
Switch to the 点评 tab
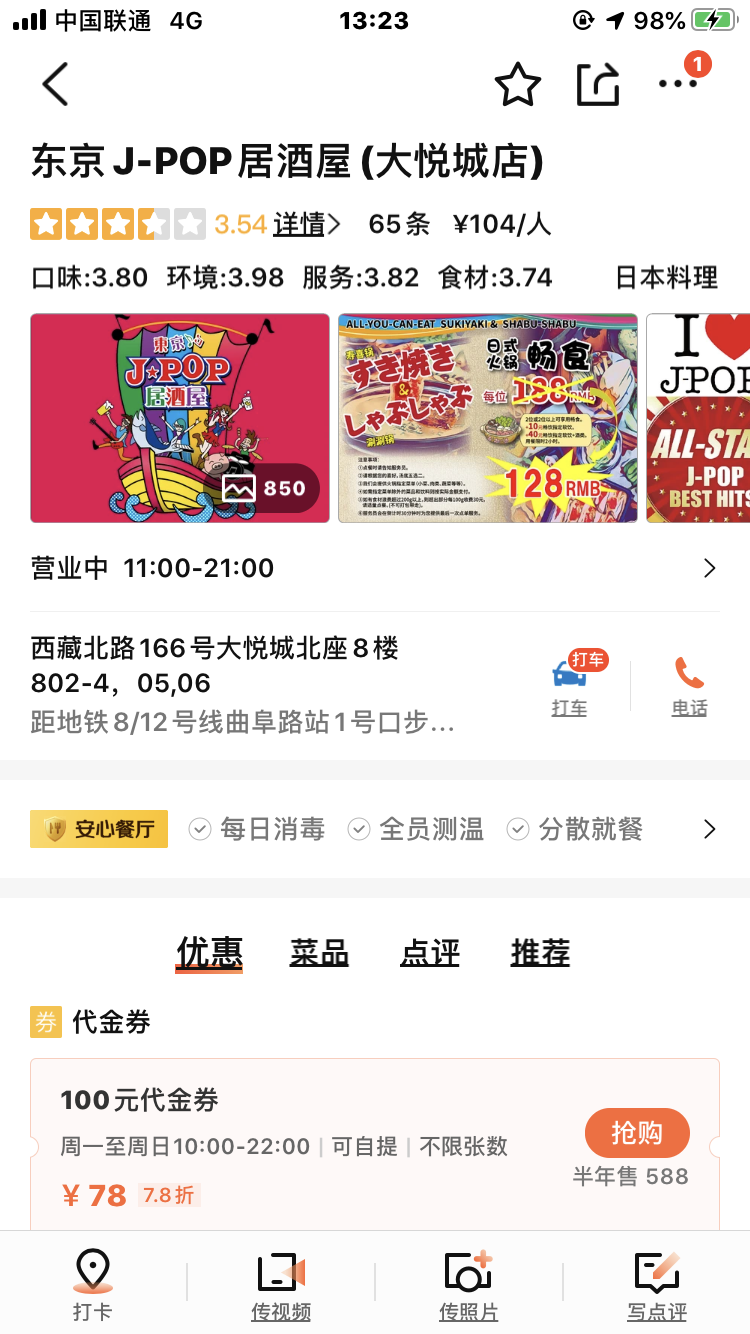pos(430,952)
